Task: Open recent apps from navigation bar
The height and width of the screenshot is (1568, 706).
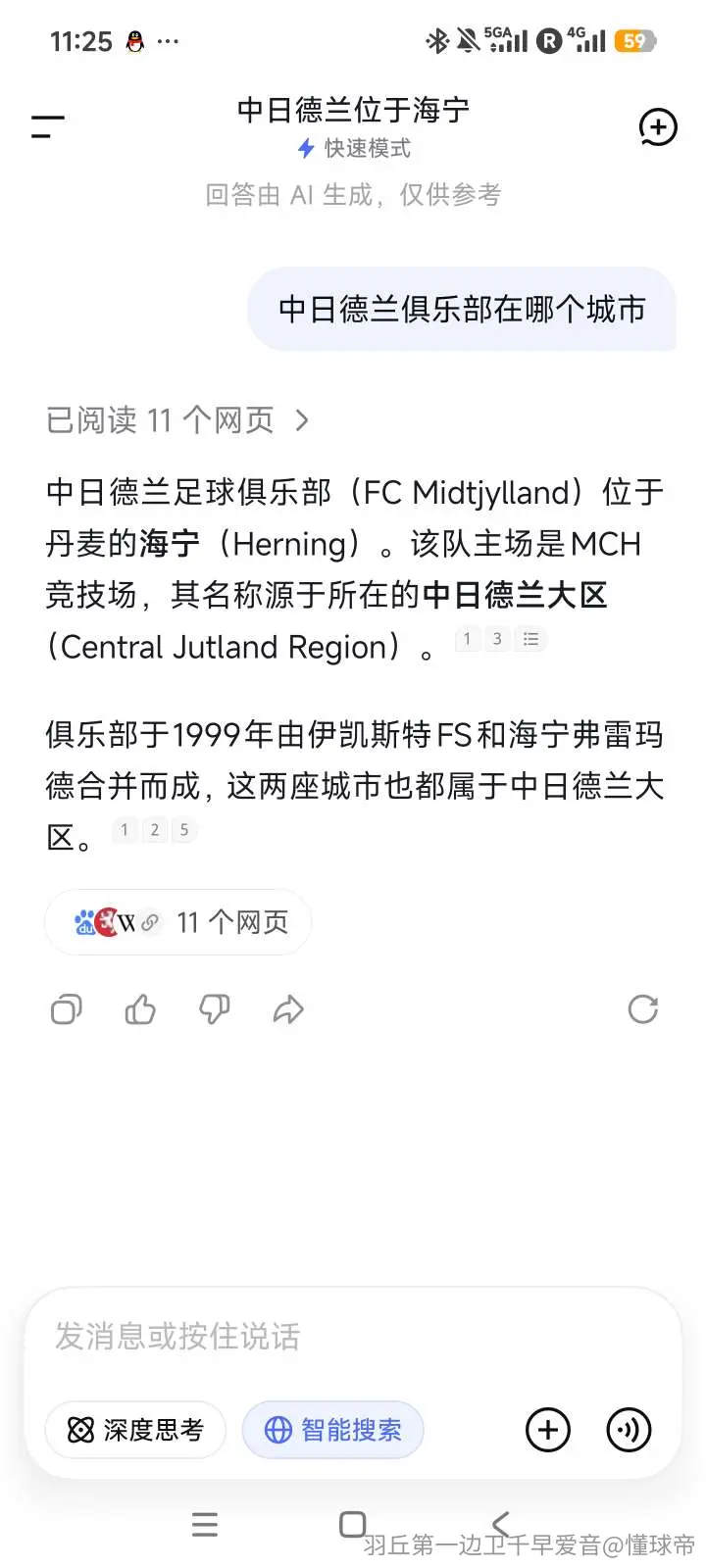Action: click(x=205, y=1525)
